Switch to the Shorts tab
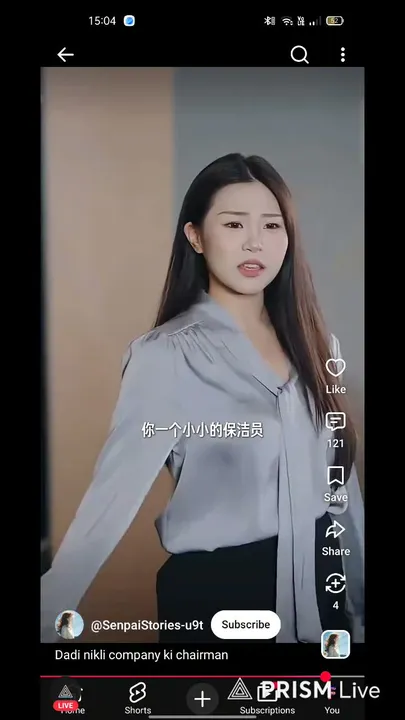This screenshot has width=405, height=720. (137, 698)
